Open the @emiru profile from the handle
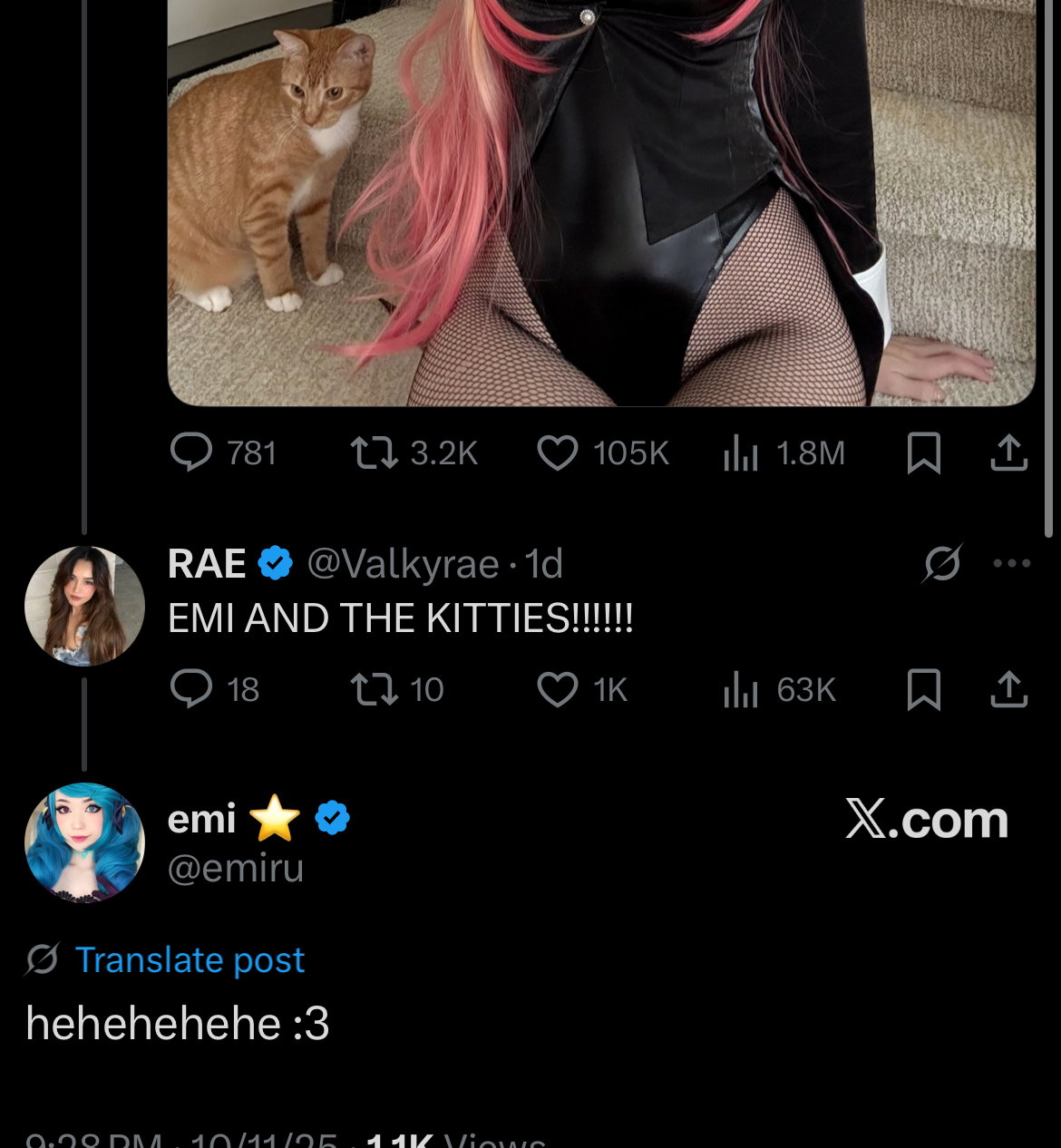 (x=236, y=868)
